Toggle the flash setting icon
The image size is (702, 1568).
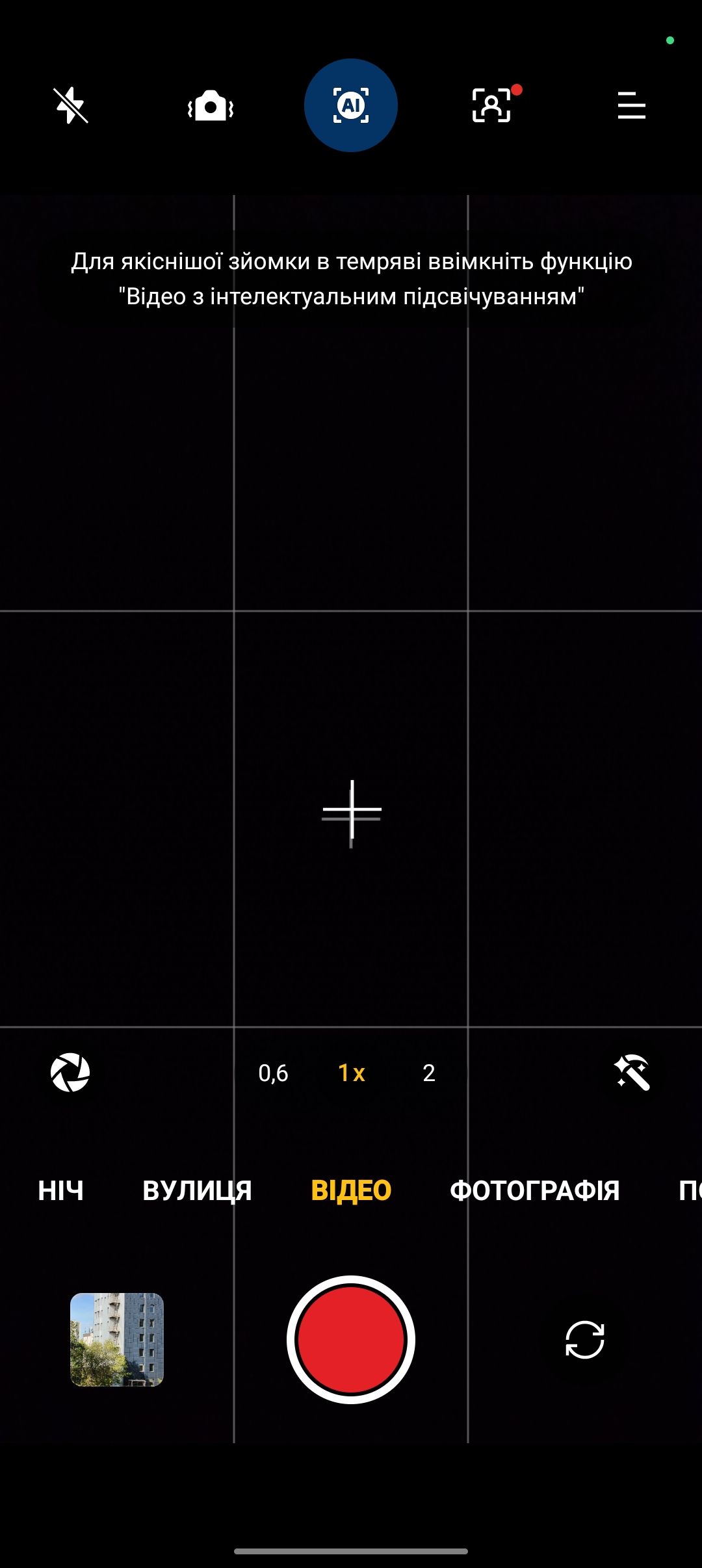(x=70, y=105)
